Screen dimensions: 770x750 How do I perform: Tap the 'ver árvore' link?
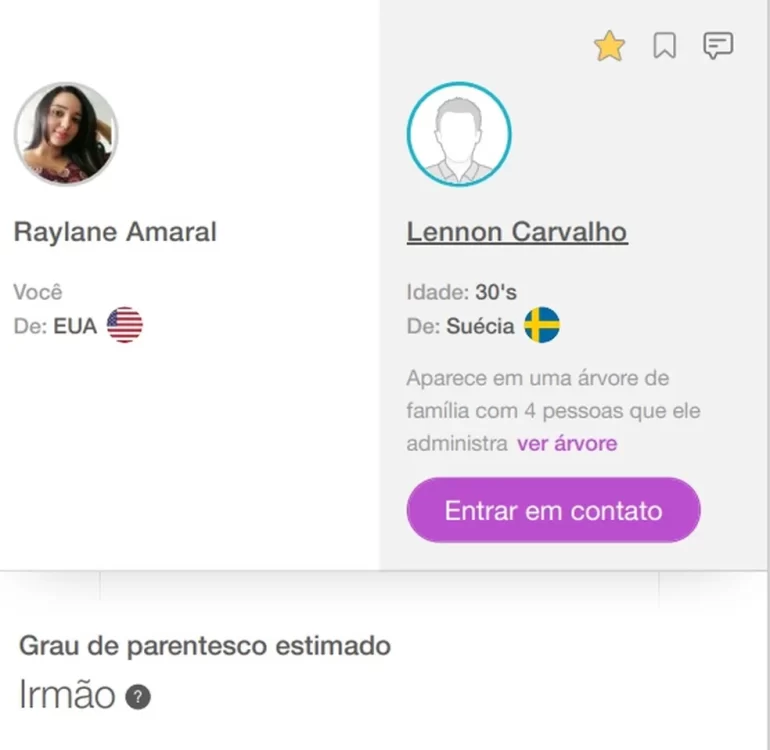point(567,443)
